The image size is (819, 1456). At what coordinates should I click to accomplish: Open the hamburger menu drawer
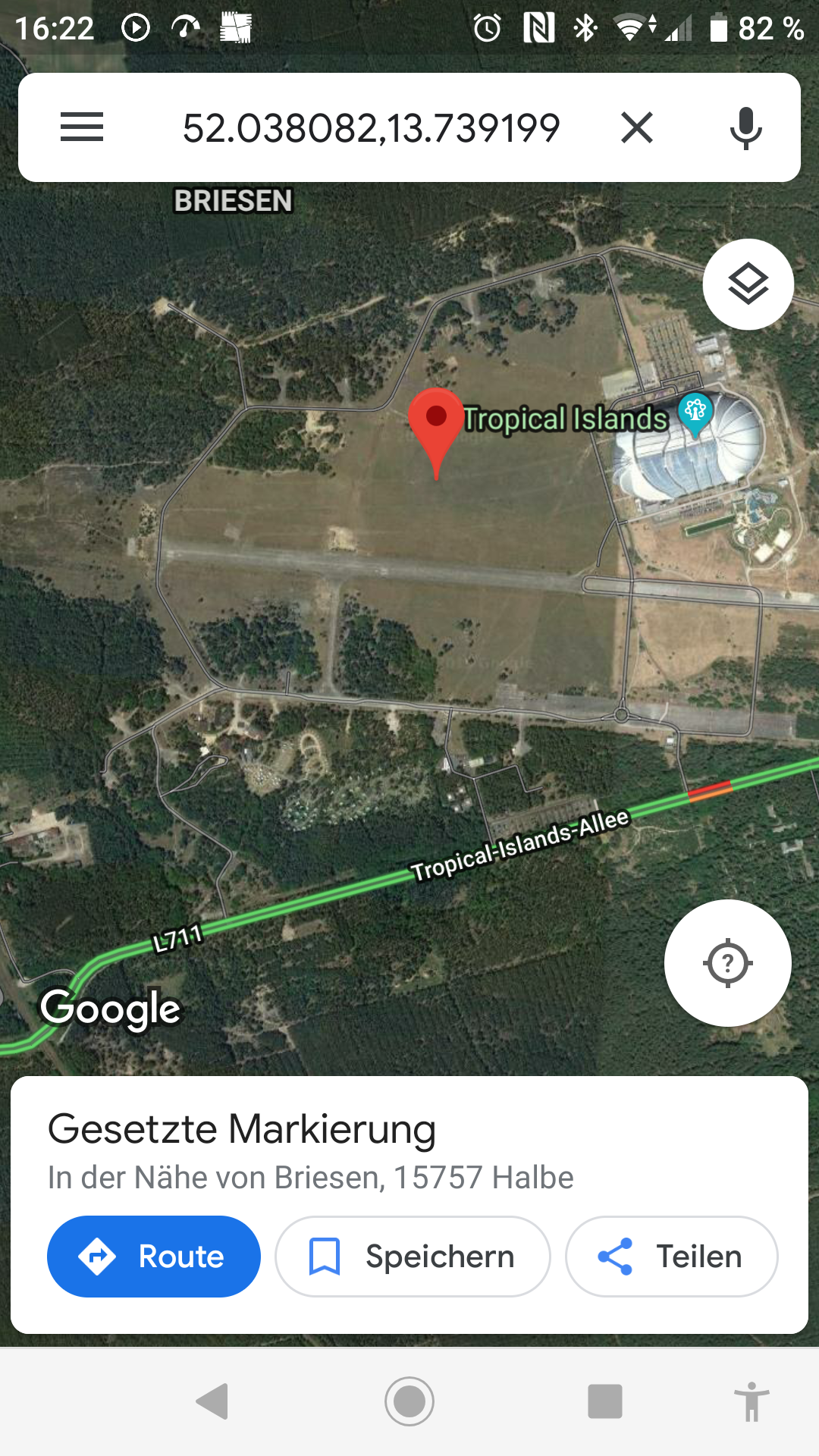[82, 127]
